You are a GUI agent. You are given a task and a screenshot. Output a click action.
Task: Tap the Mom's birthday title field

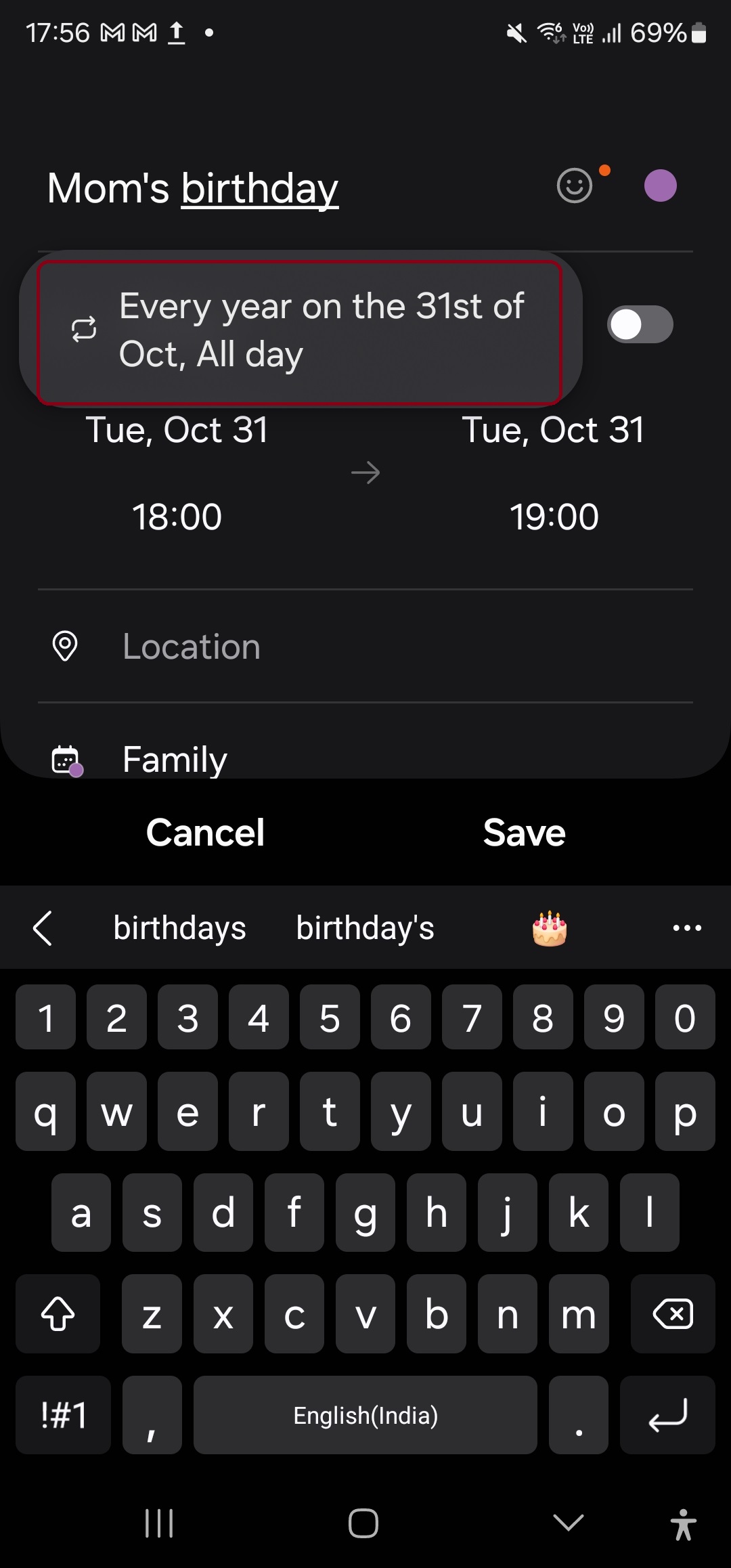click(x=271, y=188)
